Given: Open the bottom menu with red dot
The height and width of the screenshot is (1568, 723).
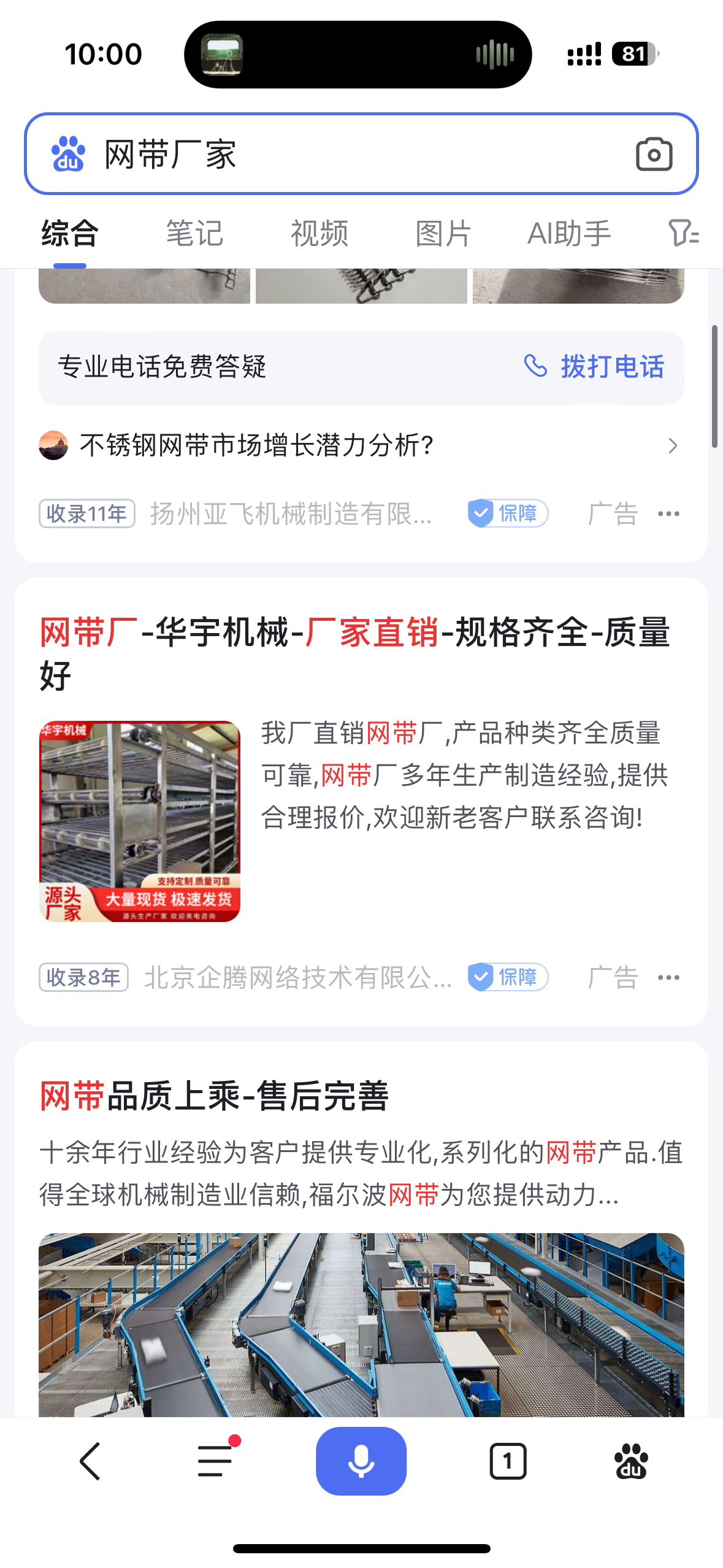Looking at the screenshot, I should 215,1461.
